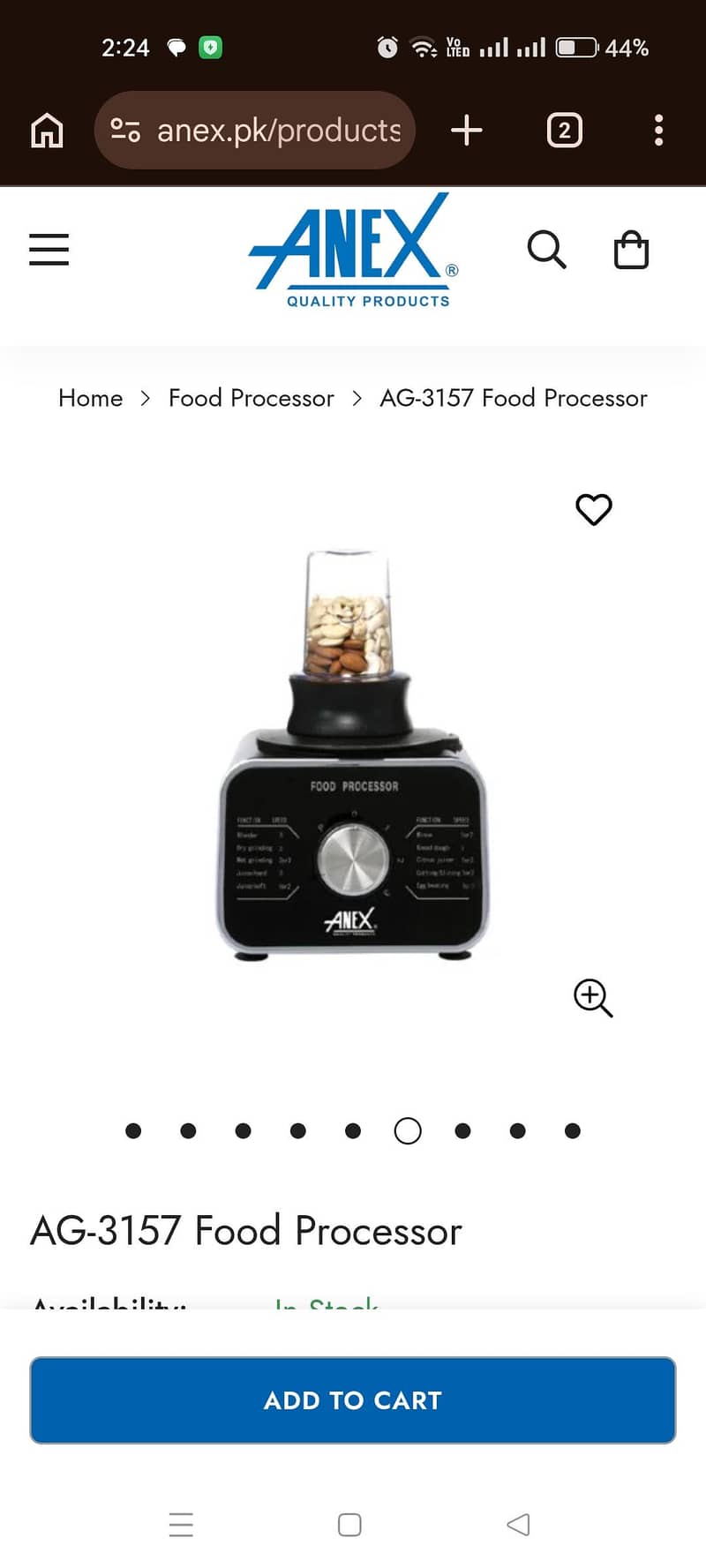Jump to the first gallery image dot
Image resolution: width=706 pixels, height=1568 pixels.
[133, 1130]
